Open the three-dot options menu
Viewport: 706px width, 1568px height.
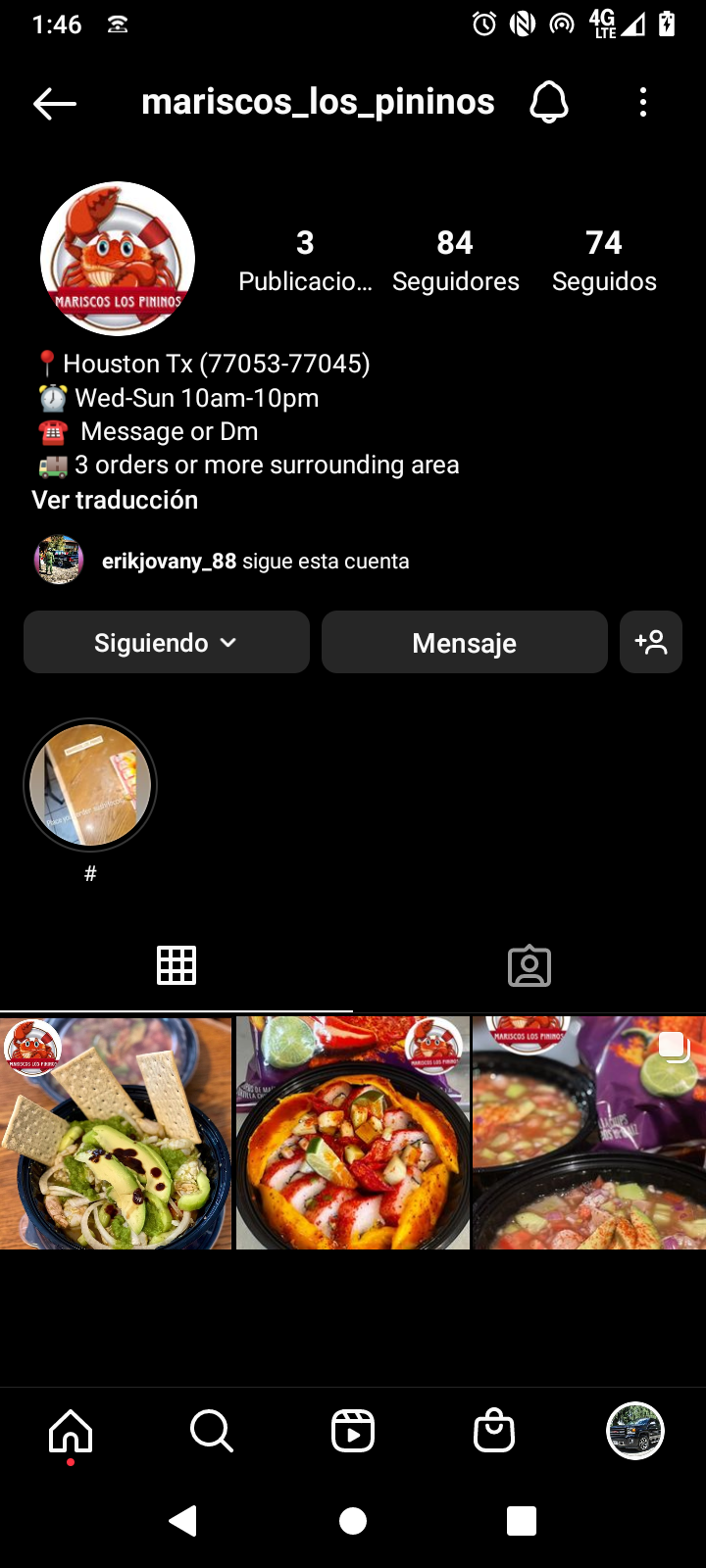point(642,102)
